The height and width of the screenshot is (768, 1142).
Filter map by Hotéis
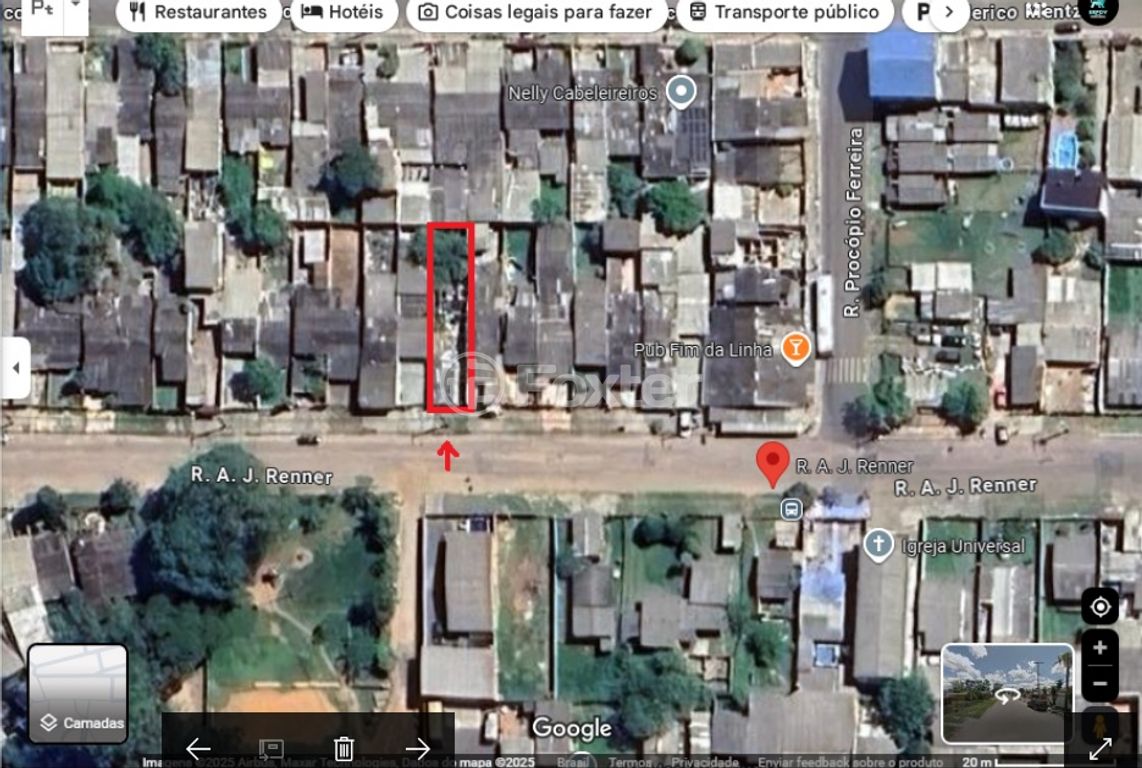(x=342, y=13)
